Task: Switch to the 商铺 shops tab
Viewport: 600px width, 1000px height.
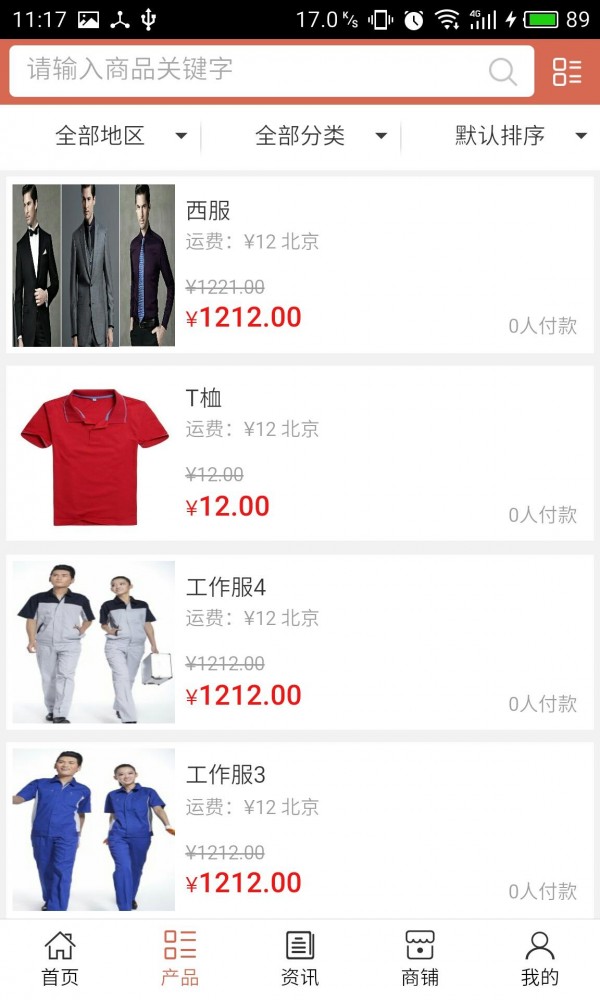Action: pos(420,958)
